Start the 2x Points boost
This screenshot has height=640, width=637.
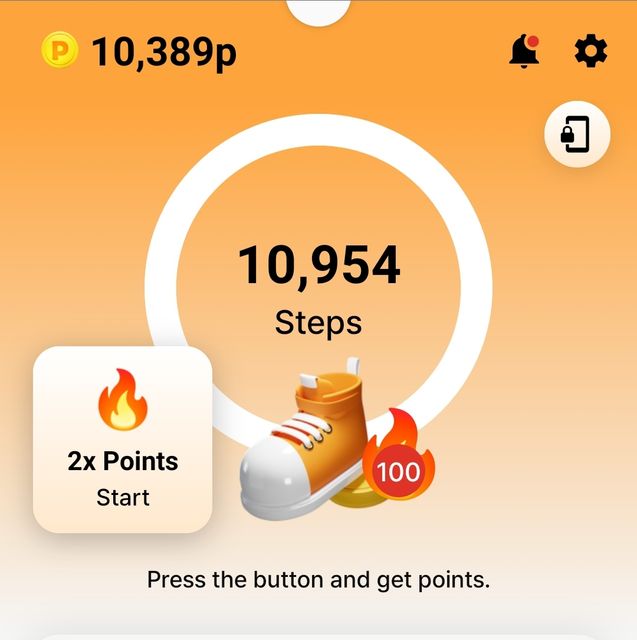coord(123,439)
